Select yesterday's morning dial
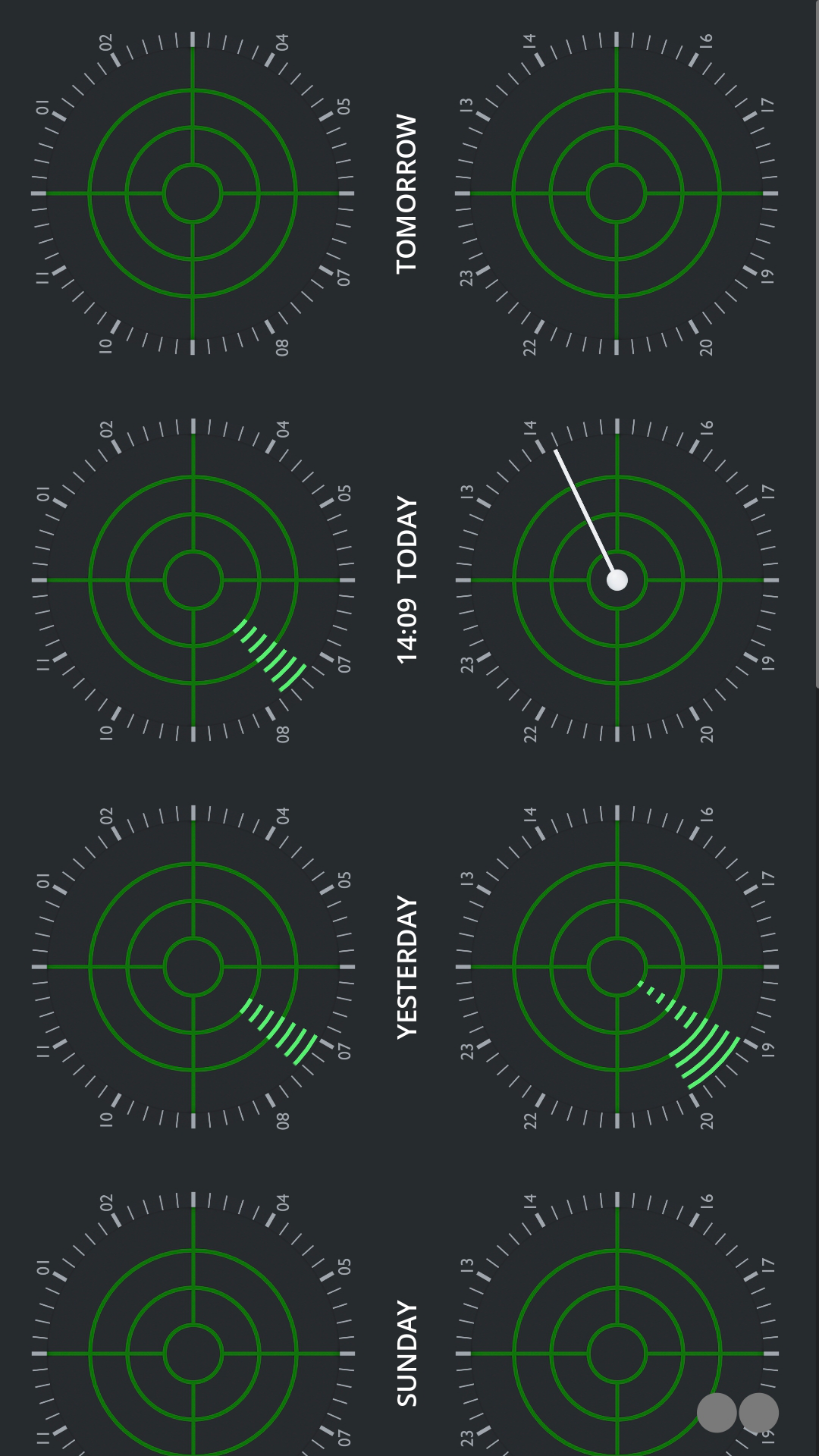819x1456 pixels. click(193, 967)
